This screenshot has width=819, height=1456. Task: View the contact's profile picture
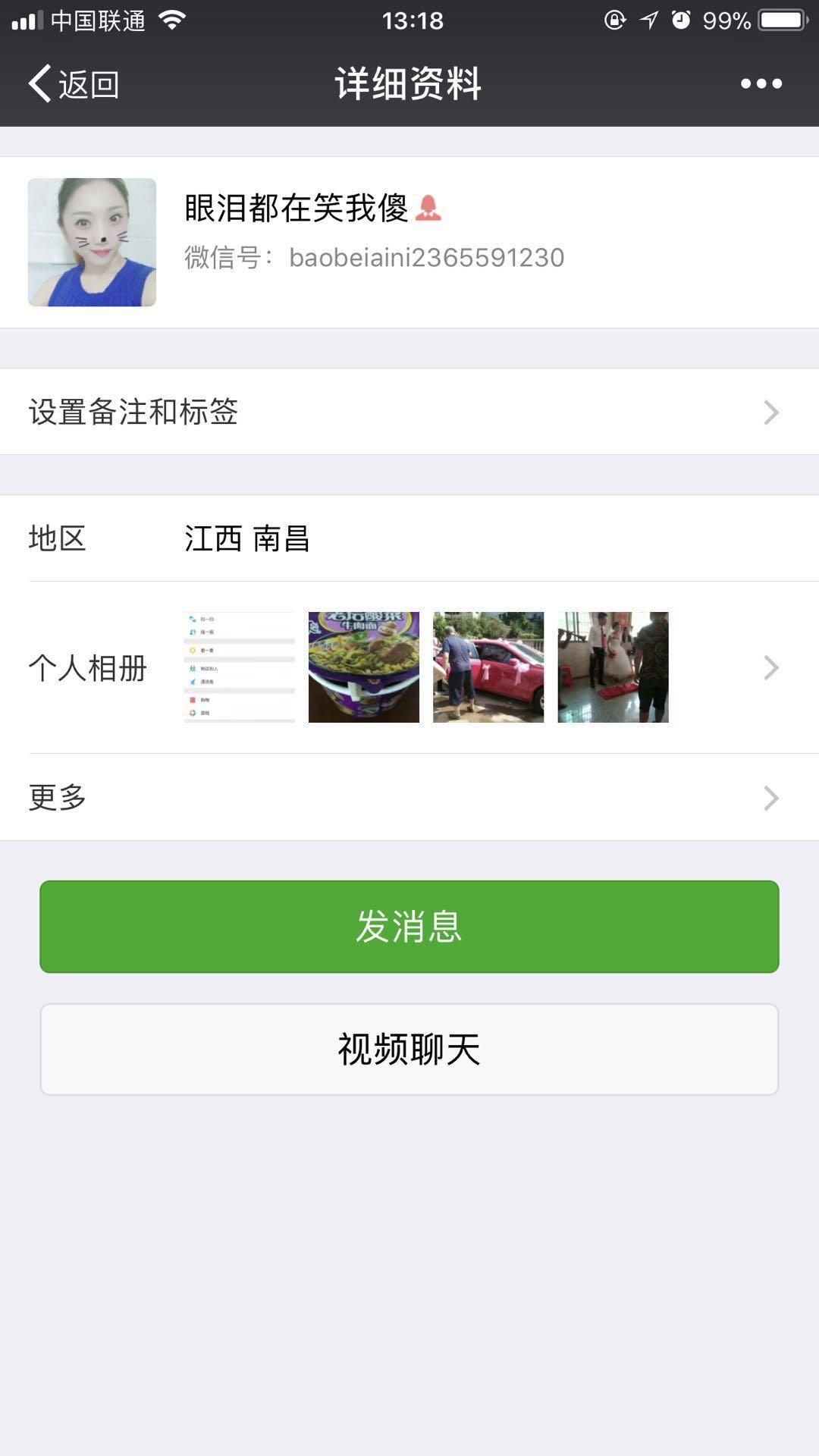[x=92, y=242]
